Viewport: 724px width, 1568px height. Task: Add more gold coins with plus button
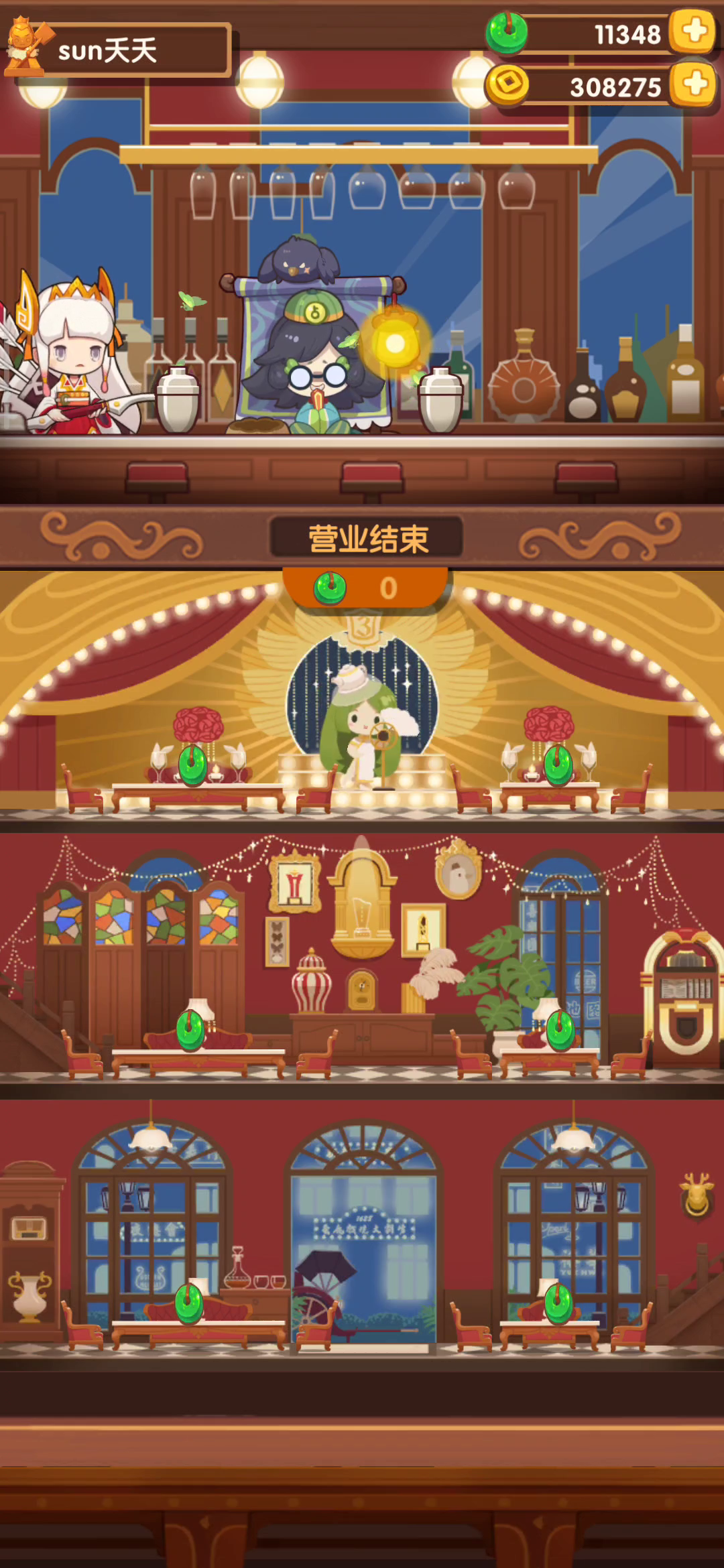(x=695, y=84)
